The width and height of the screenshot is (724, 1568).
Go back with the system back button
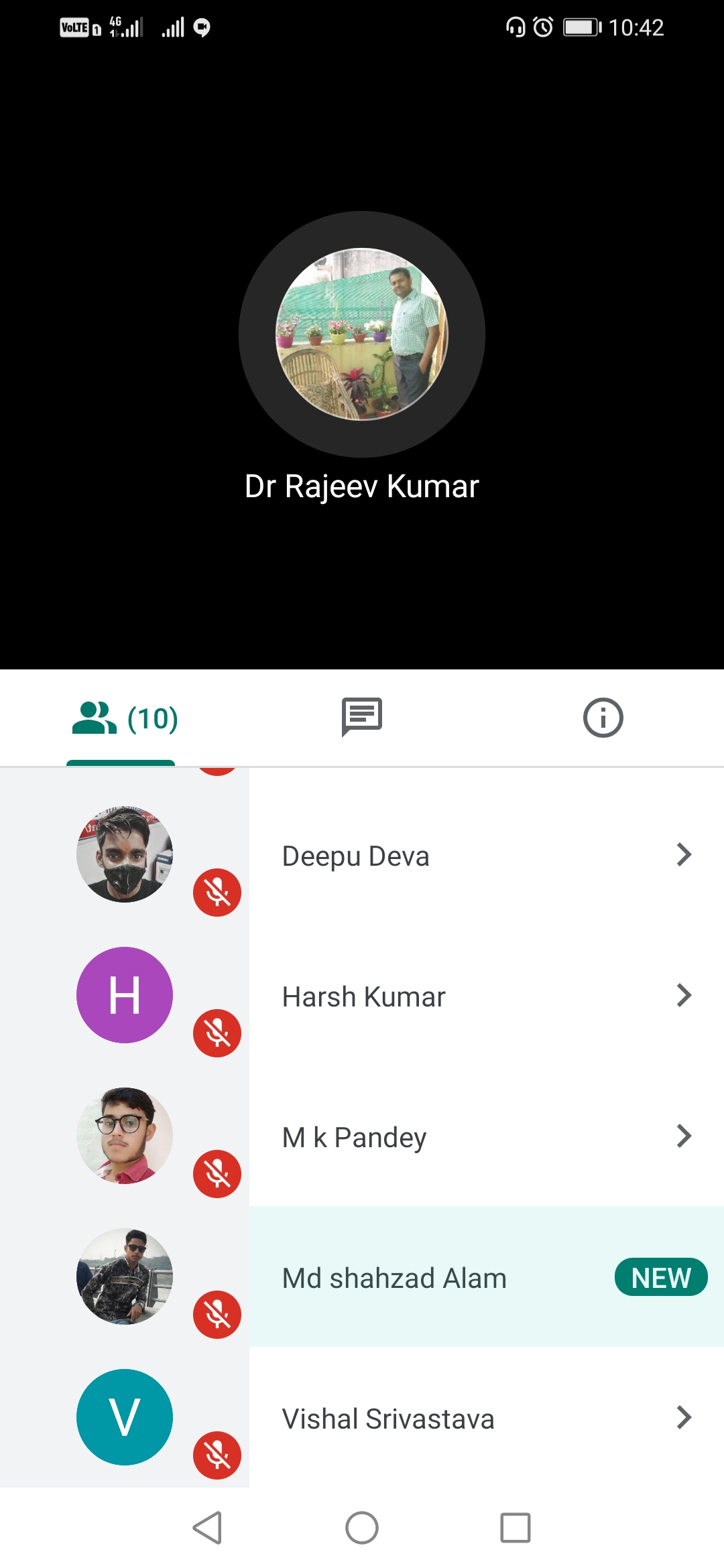pyautogui.click(x=208, y=1528)
